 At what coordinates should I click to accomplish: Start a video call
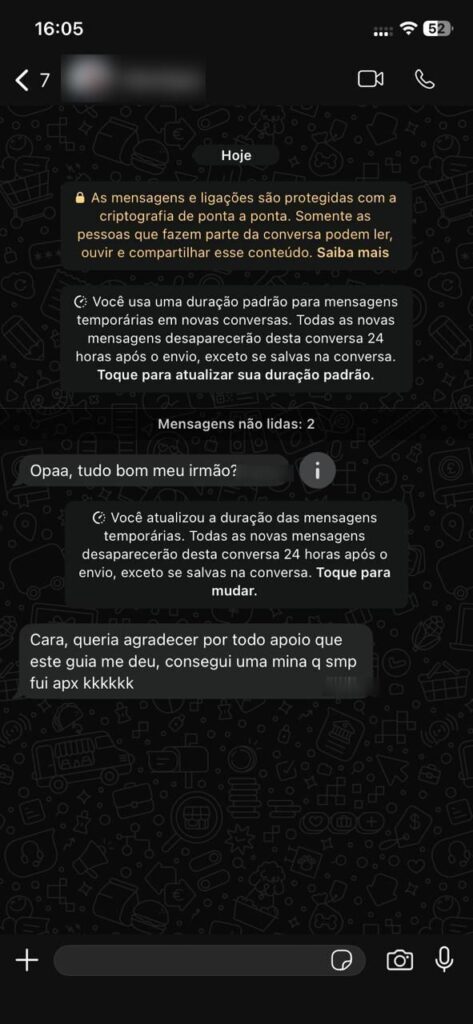point(370,79)
